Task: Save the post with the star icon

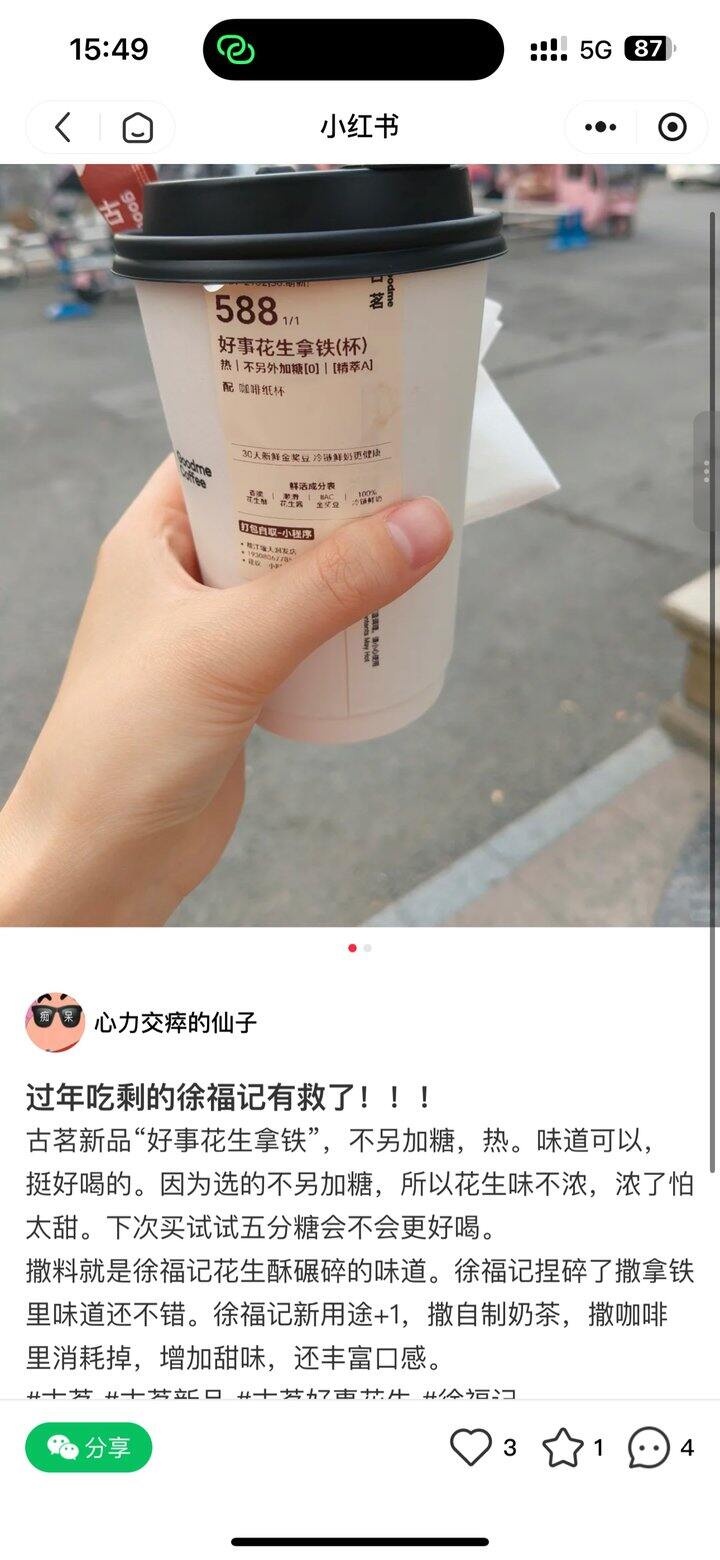Action: [563, 1447]
